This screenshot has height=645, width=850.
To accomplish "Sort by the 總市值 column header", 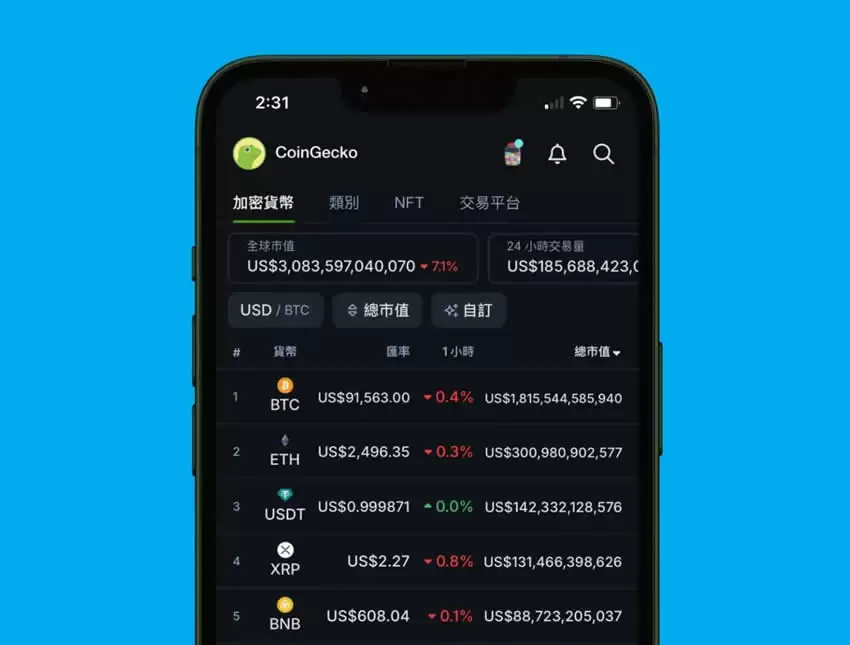I will pos(597,352).
